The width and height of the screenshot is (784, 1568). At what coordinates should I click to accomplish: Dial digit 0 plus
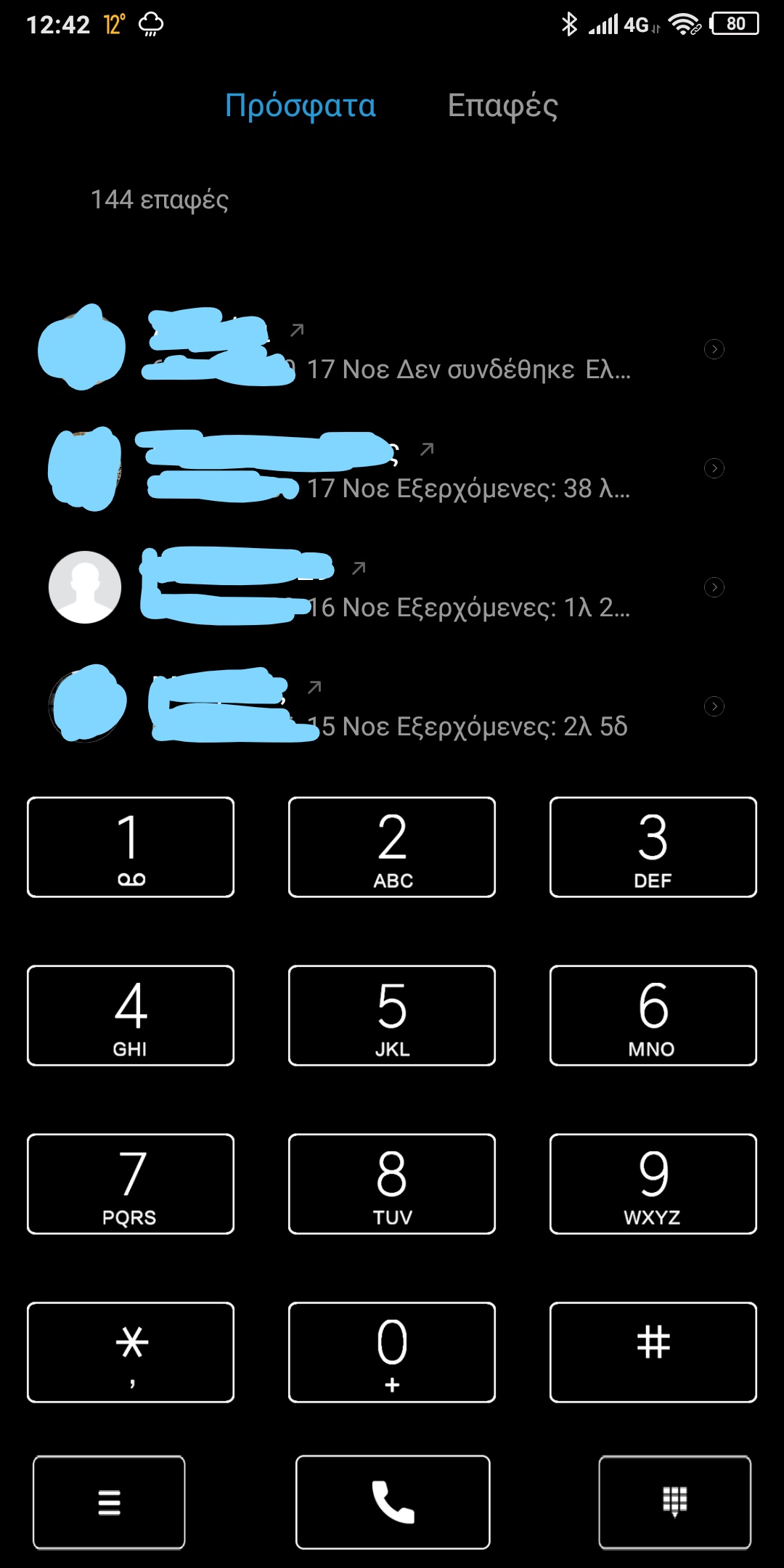click(392, 1352)
